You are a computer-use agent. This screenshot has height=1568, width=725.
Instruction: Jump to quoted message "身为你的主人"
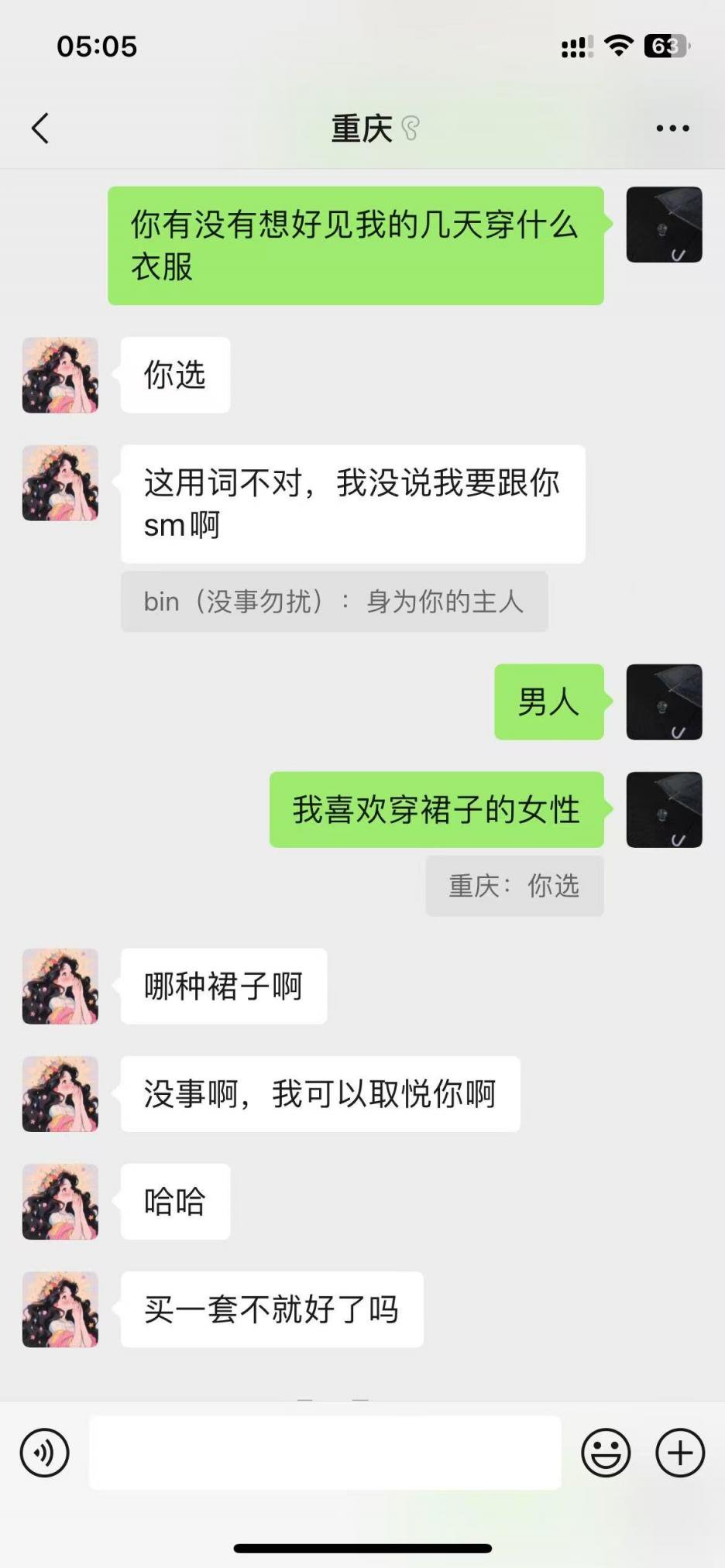click(334, 602)
